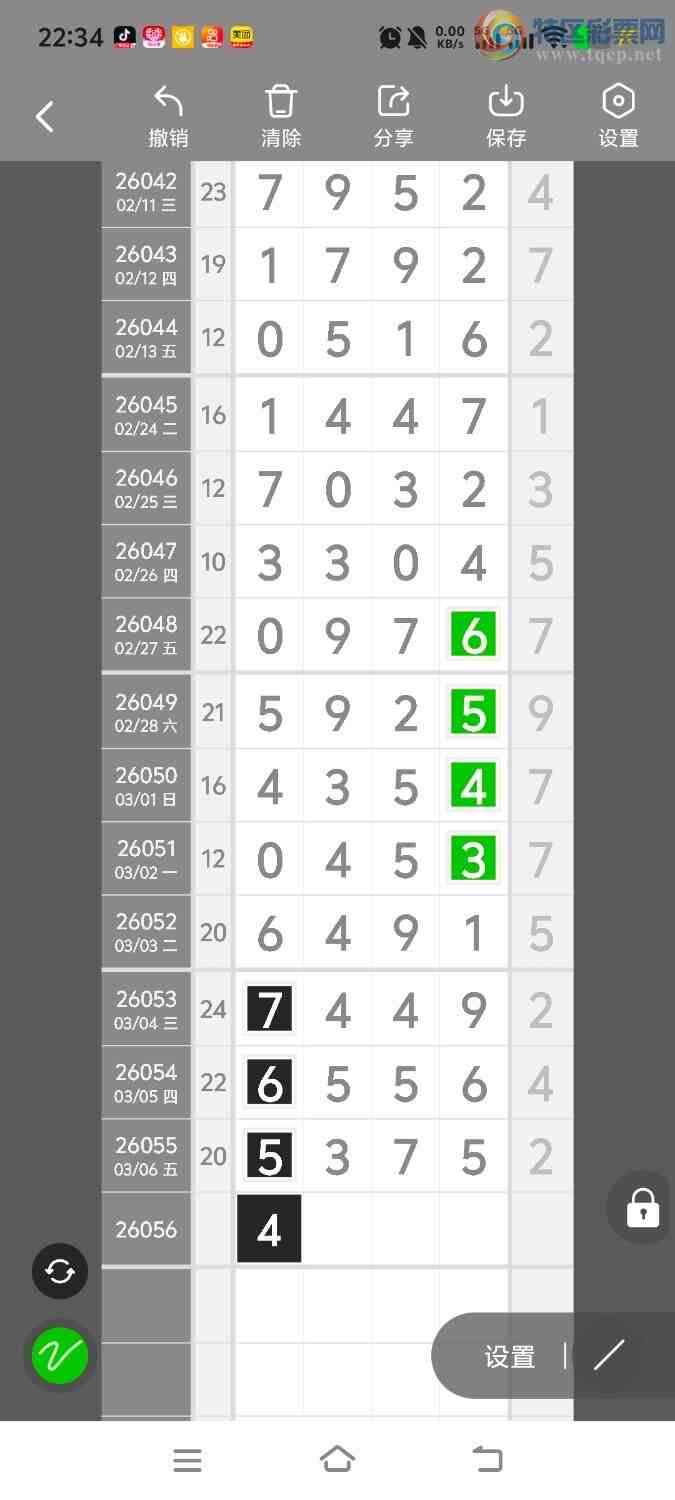Image resolution: width=675 pixels, height=1500 pixels.
Task: Share the chart via 分享
Action: (x=393, y=117)
